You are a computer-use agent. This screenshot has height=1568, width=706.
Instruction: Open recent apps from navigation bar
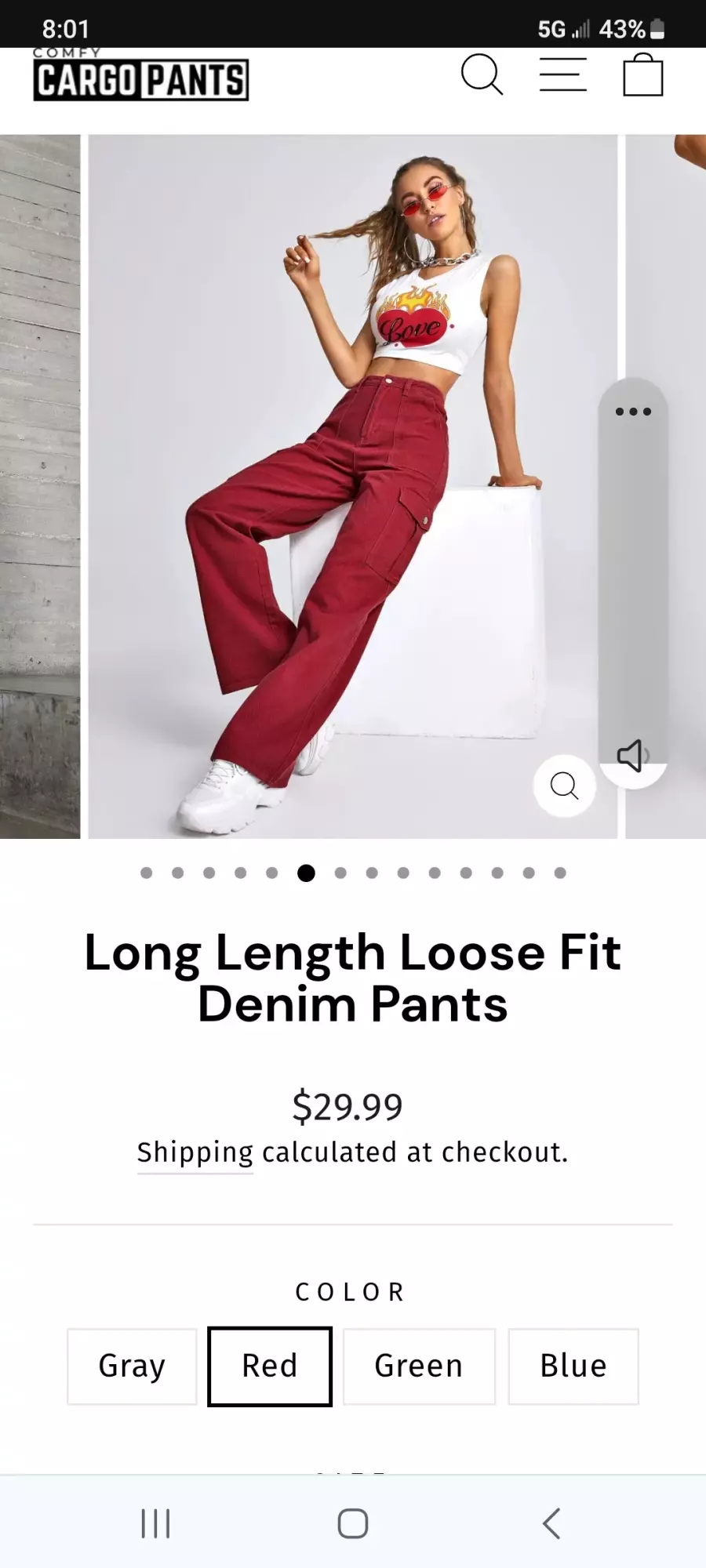tap(155, 1523)
